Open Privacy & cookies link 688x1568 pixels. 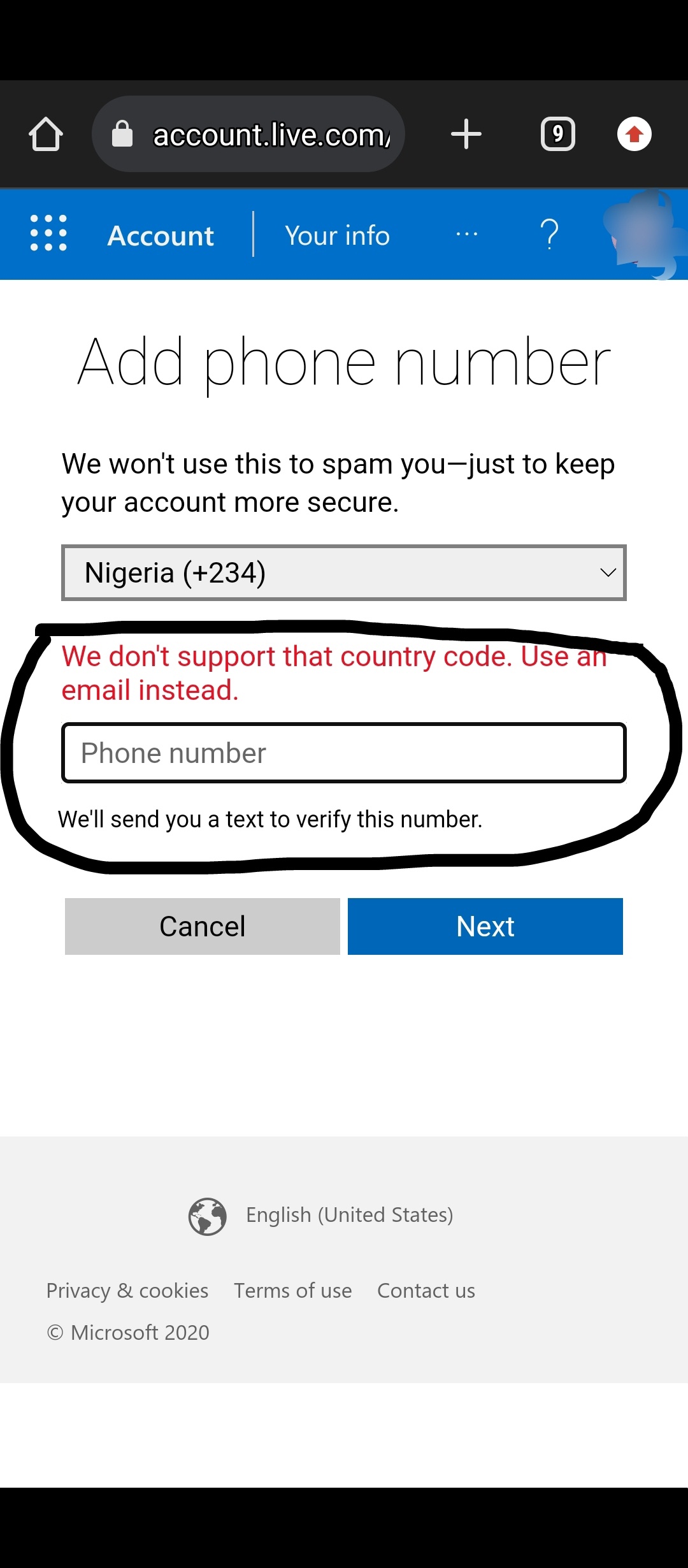127,1291
